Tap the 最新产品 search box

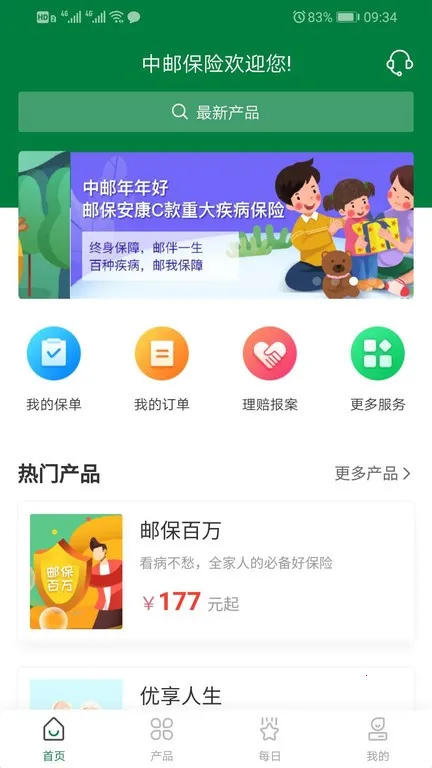point(216,112)
